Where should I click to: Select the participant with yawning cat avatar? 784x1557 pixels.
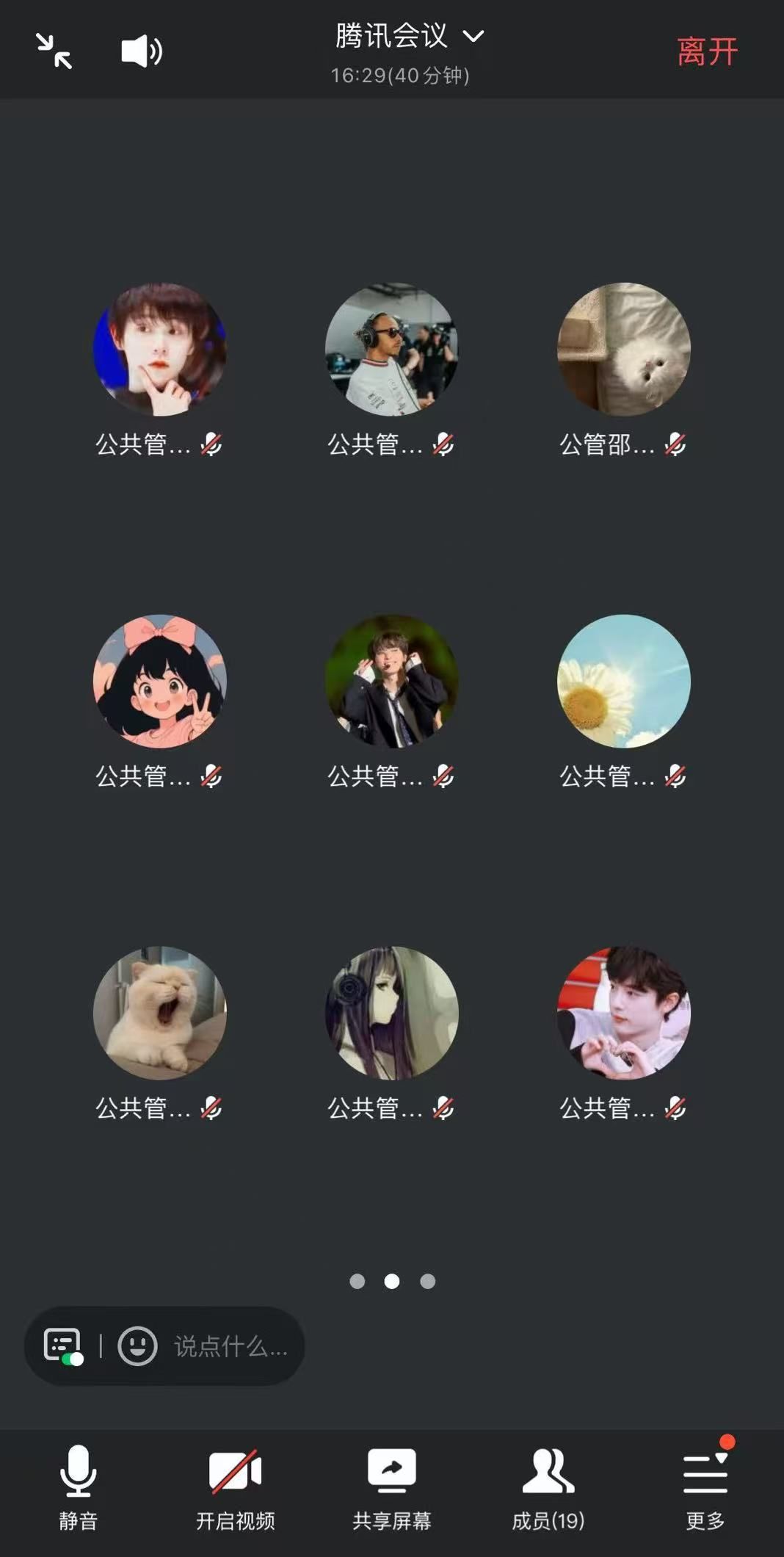160,1013
